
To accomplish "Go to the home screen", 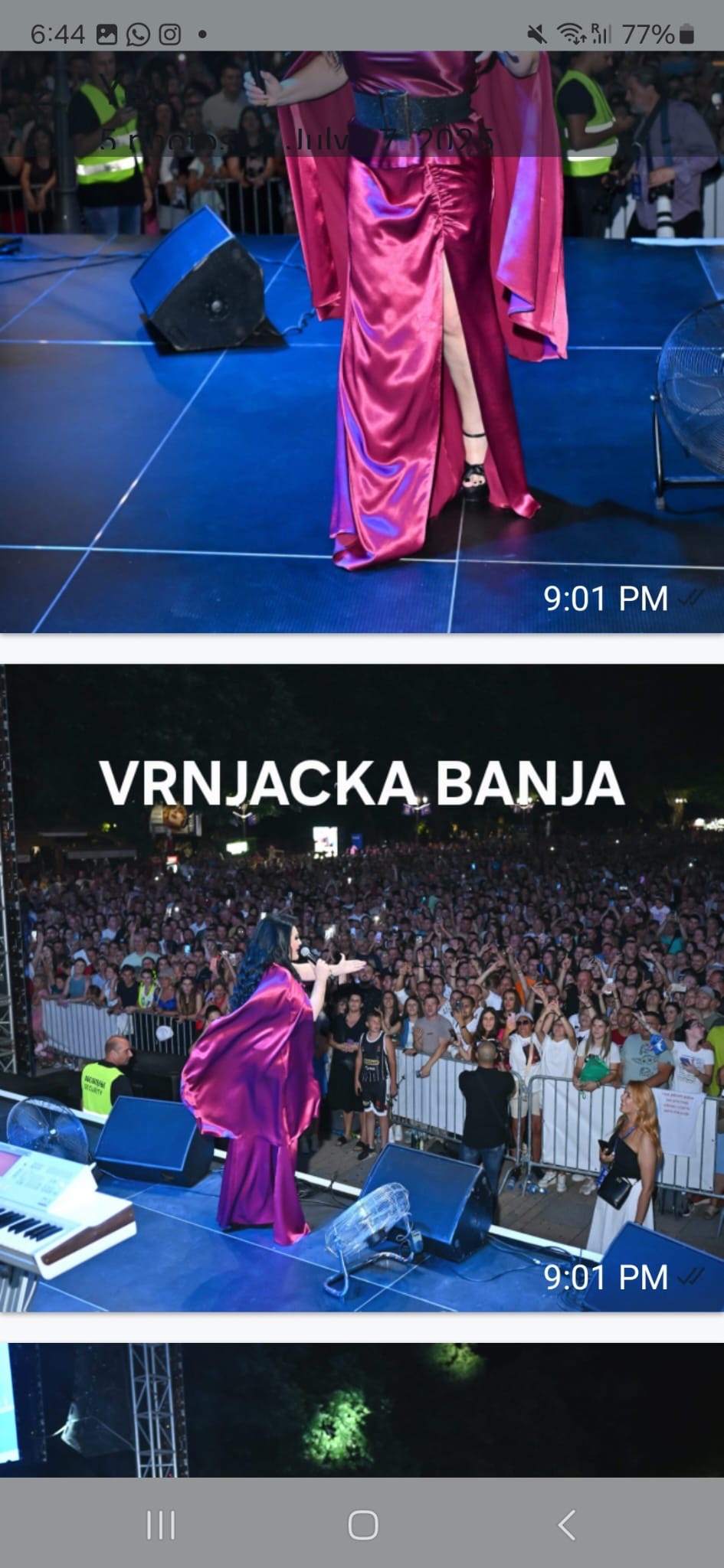I will tap(362, 1525).
